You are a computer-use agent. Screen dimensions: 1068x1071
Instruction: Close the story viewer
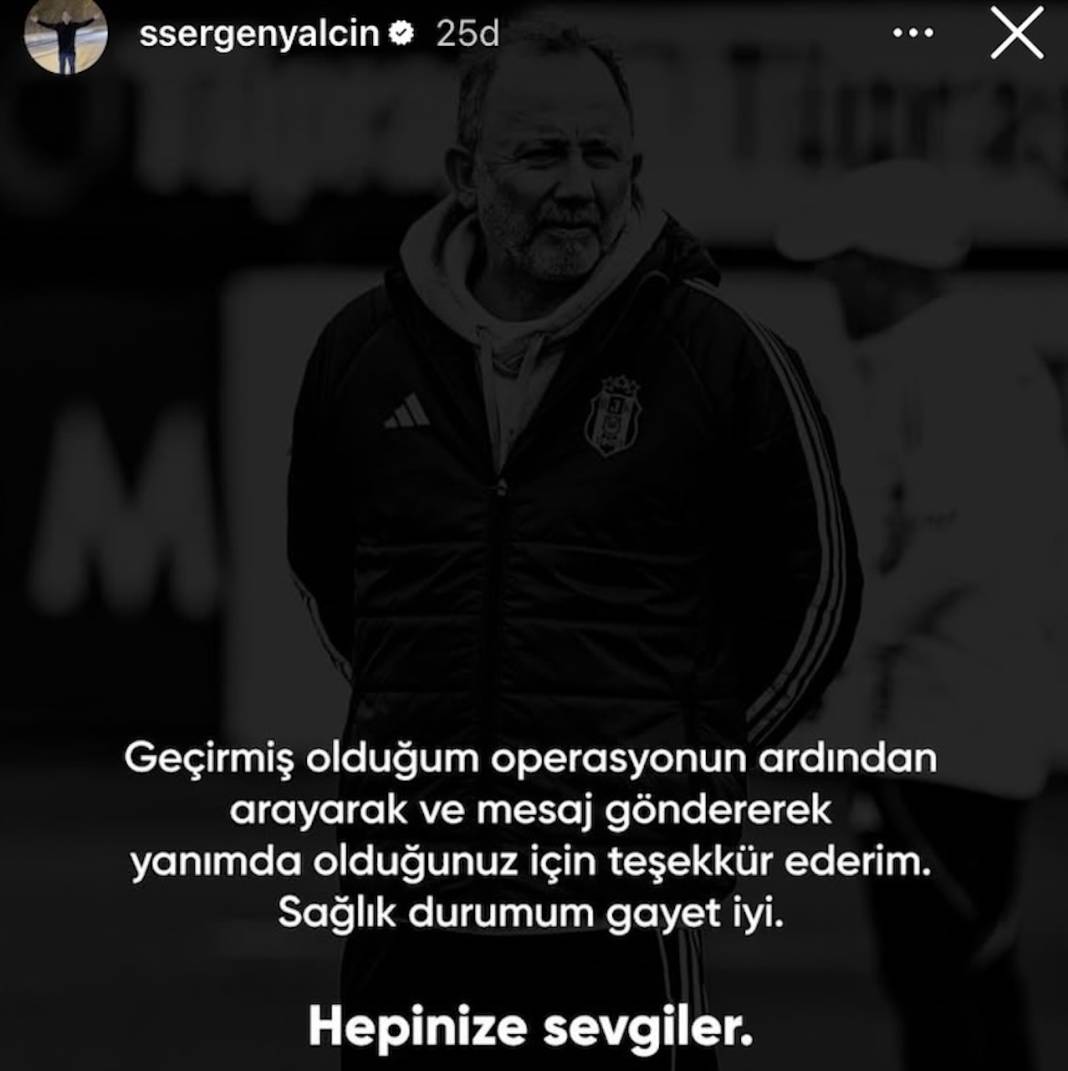[1016, 33]
